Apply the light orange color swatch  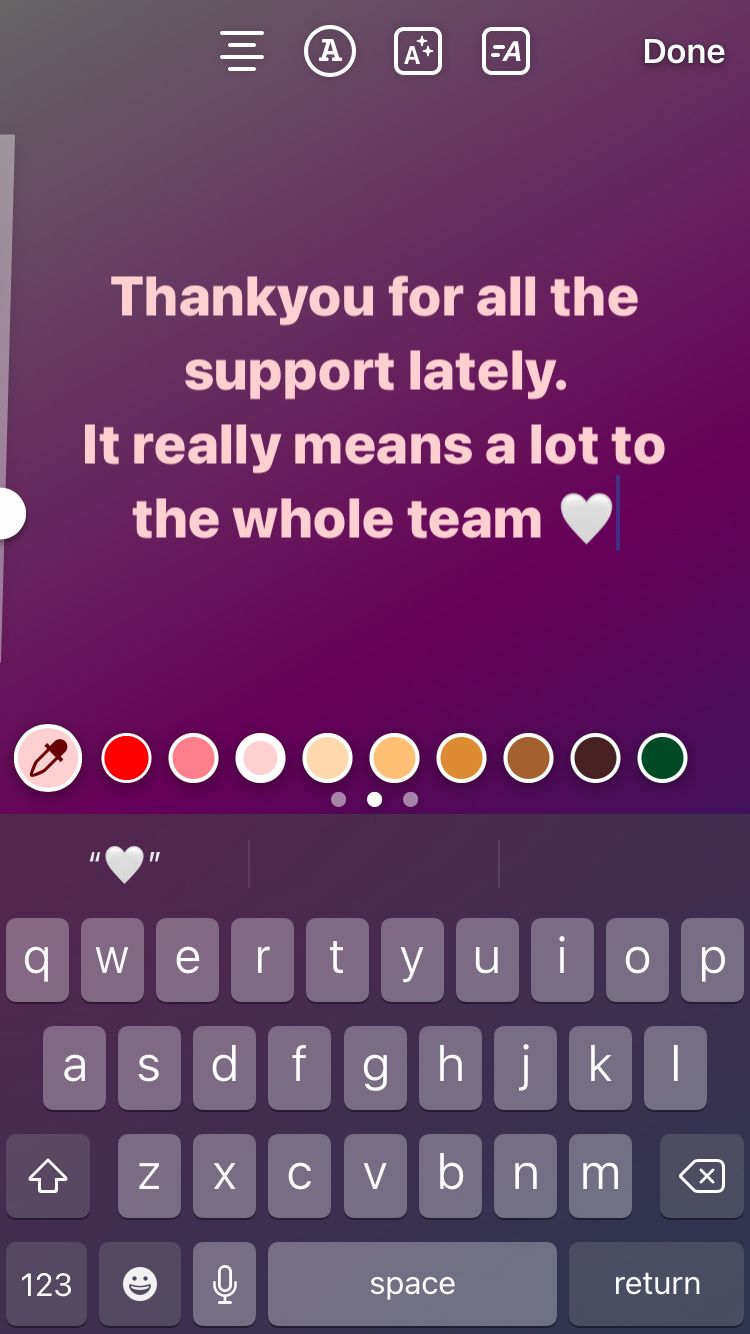pyautogui.click(x=395, y=758)
